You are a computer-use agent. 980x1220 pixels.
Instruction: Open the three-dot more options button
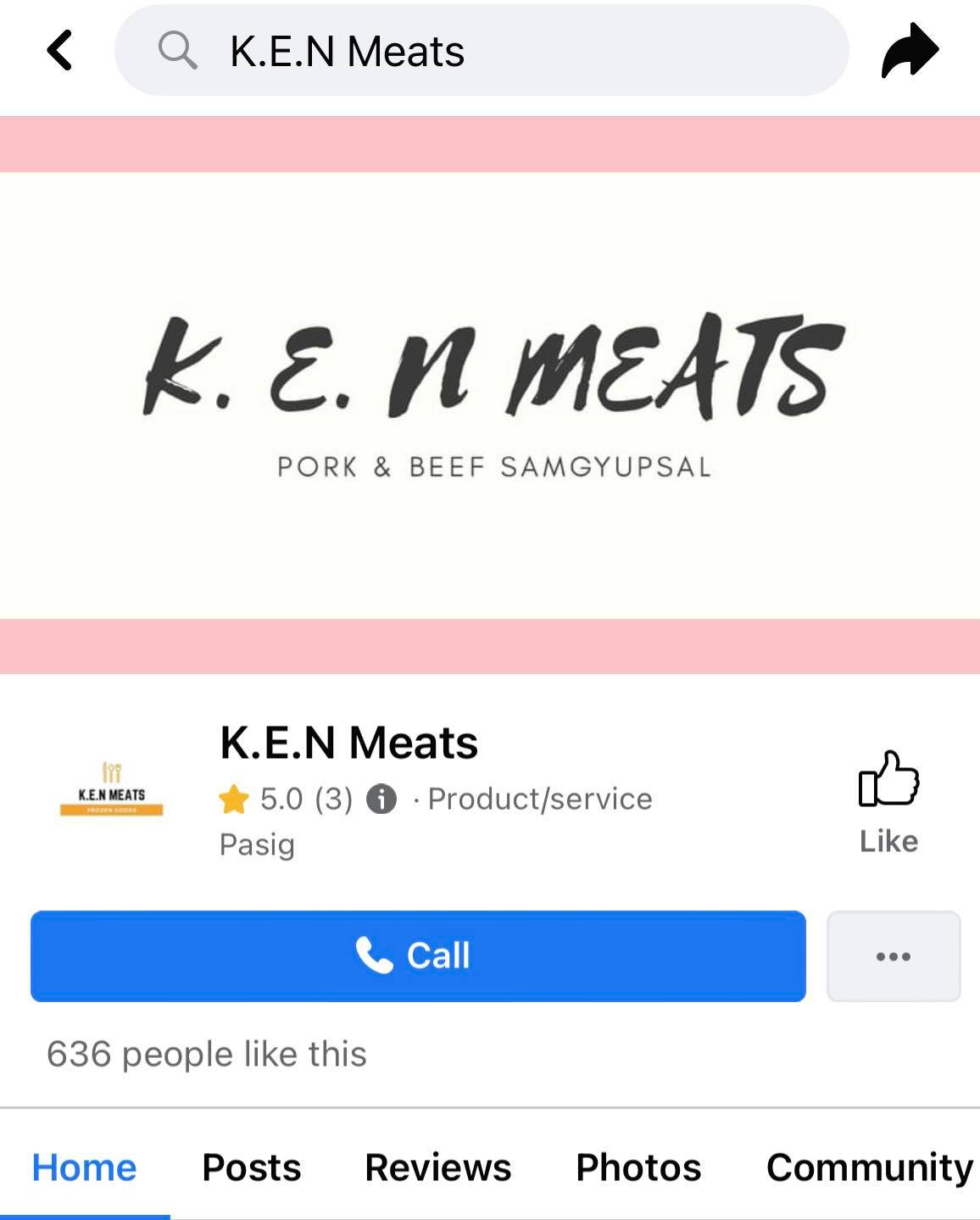pos(893,956)
